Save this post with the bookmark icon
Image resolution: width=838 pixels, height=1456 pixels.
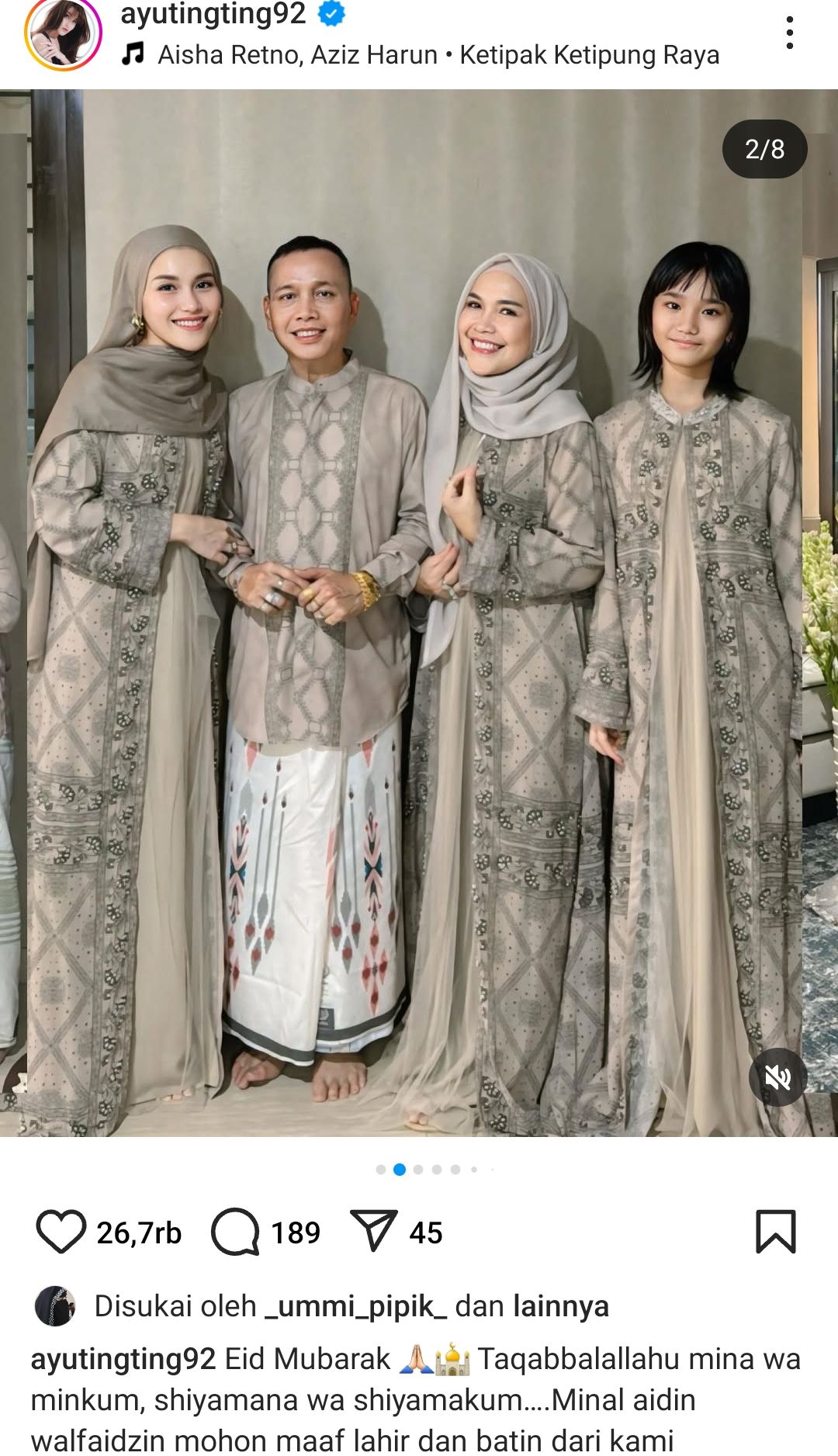coord(775,1232)
